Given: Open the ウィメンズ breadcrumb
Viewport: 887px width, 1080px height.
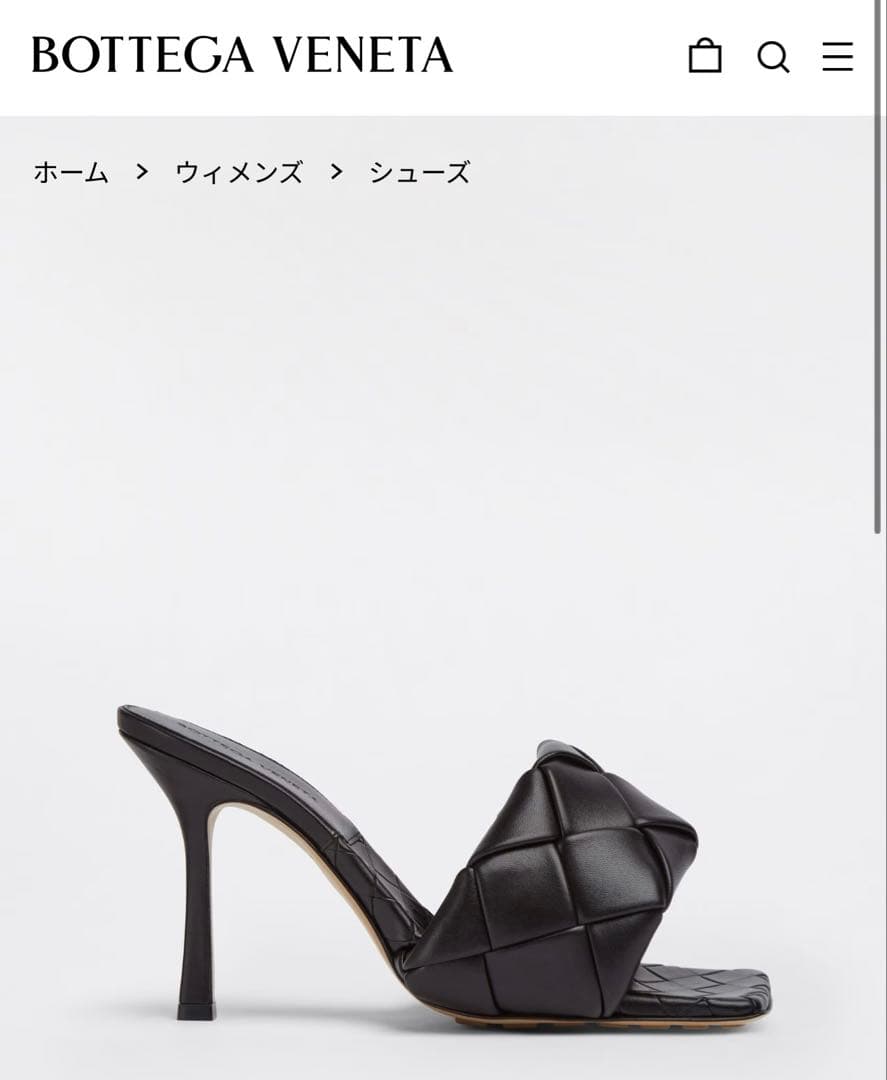Looking at the screenshot, I should tap(239, 172).
